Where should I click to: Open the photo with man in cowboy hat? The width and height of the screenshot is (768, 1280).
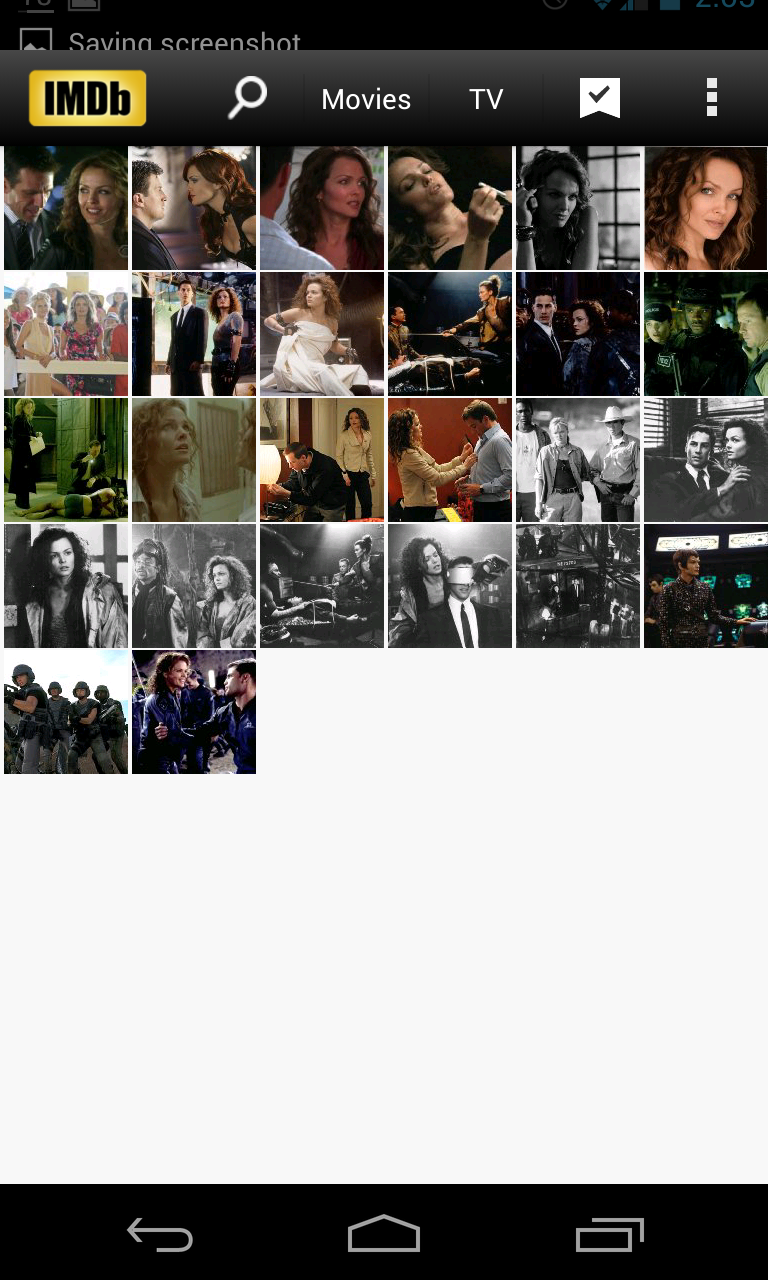point(578,460)
